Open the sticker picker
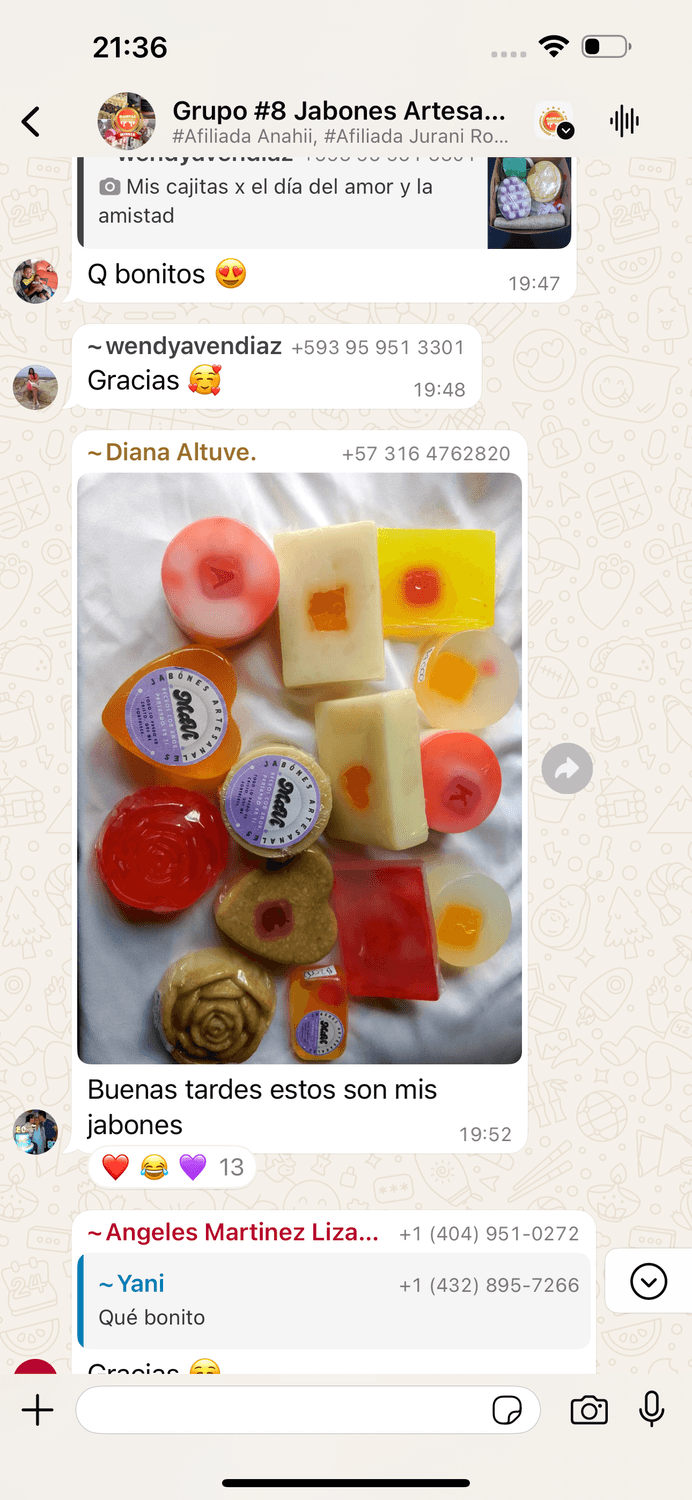692x1500 pixels. 507,1410
